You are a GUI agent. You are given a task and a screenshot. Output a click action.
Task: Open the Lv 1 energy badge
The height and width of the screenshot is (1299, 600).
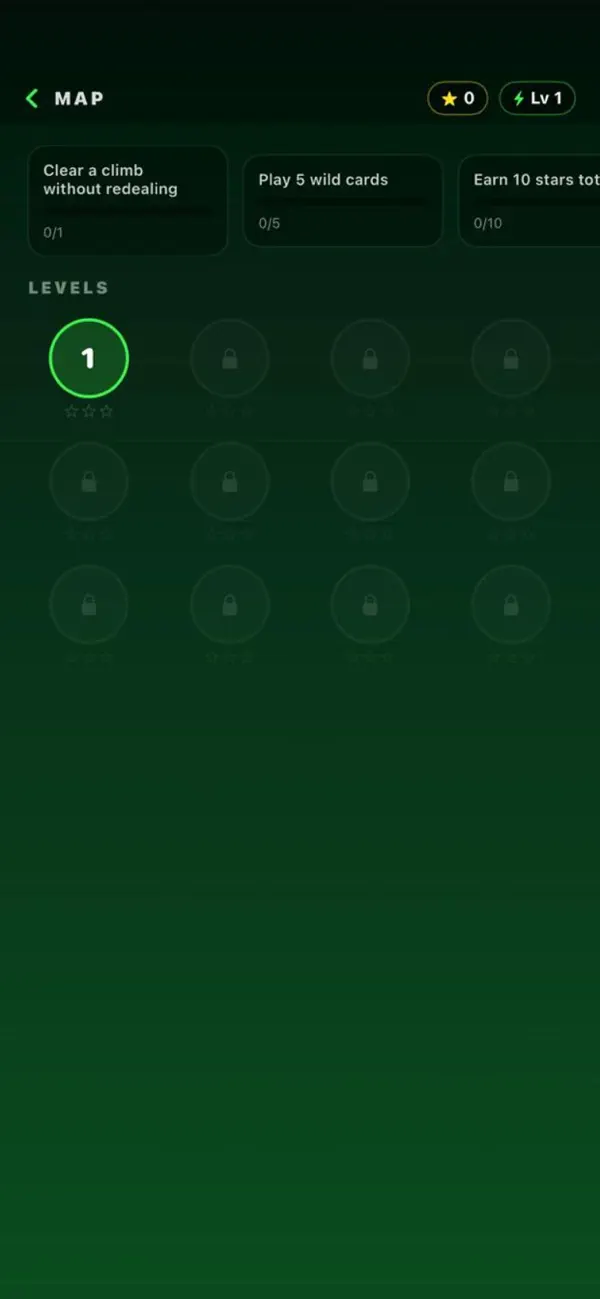tap(538, 98)
